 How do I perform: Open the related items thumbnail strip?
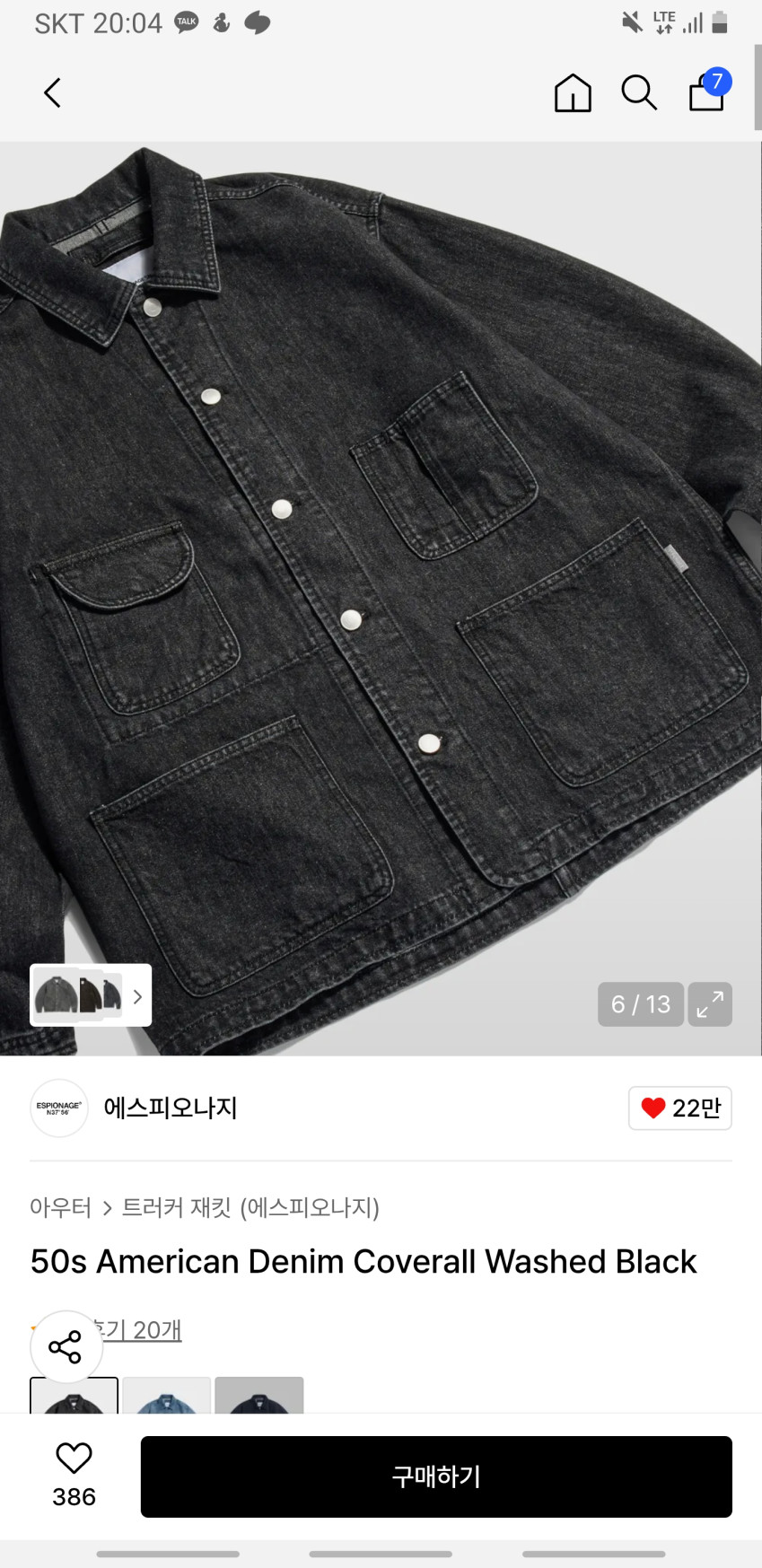(91, 995)
